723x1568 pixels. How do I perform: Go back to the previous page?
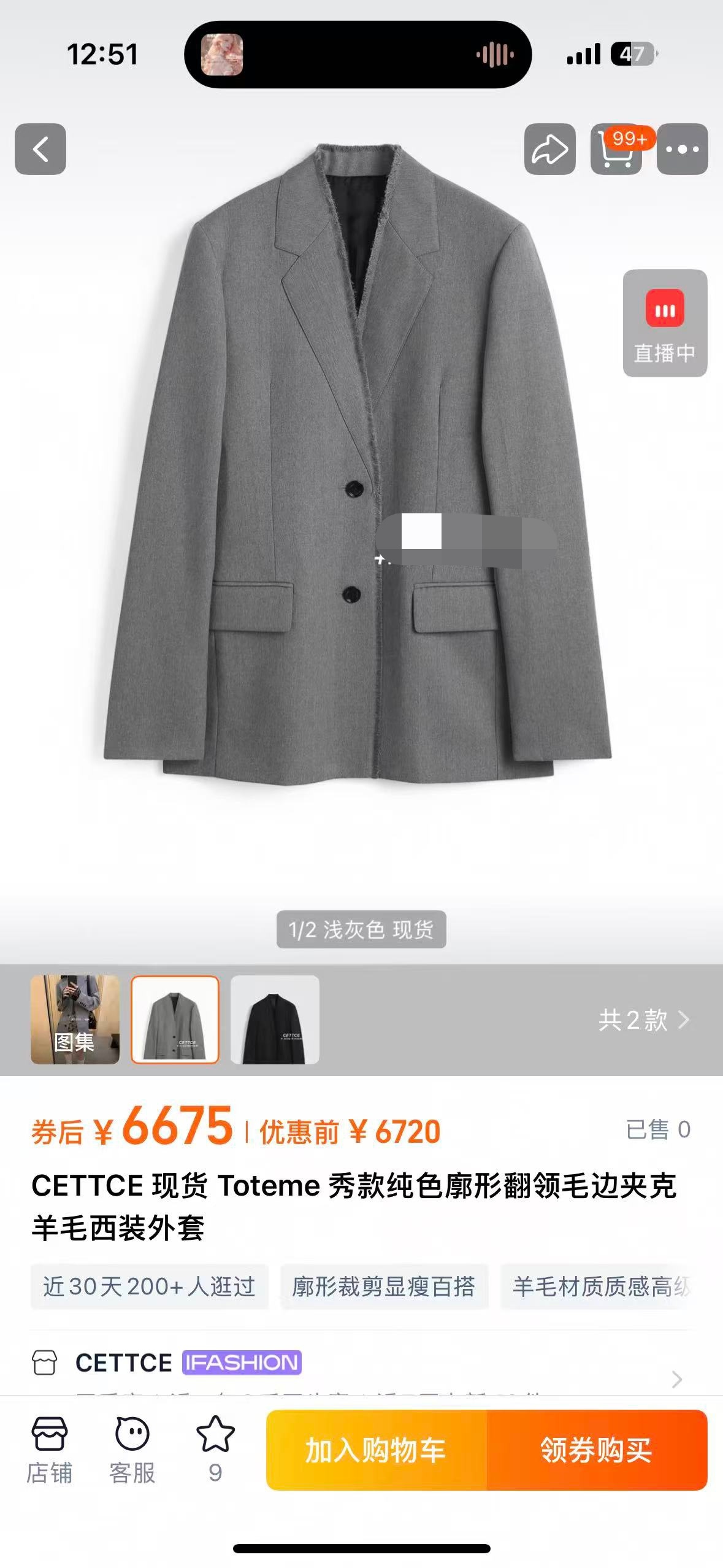tap(40, 149)
